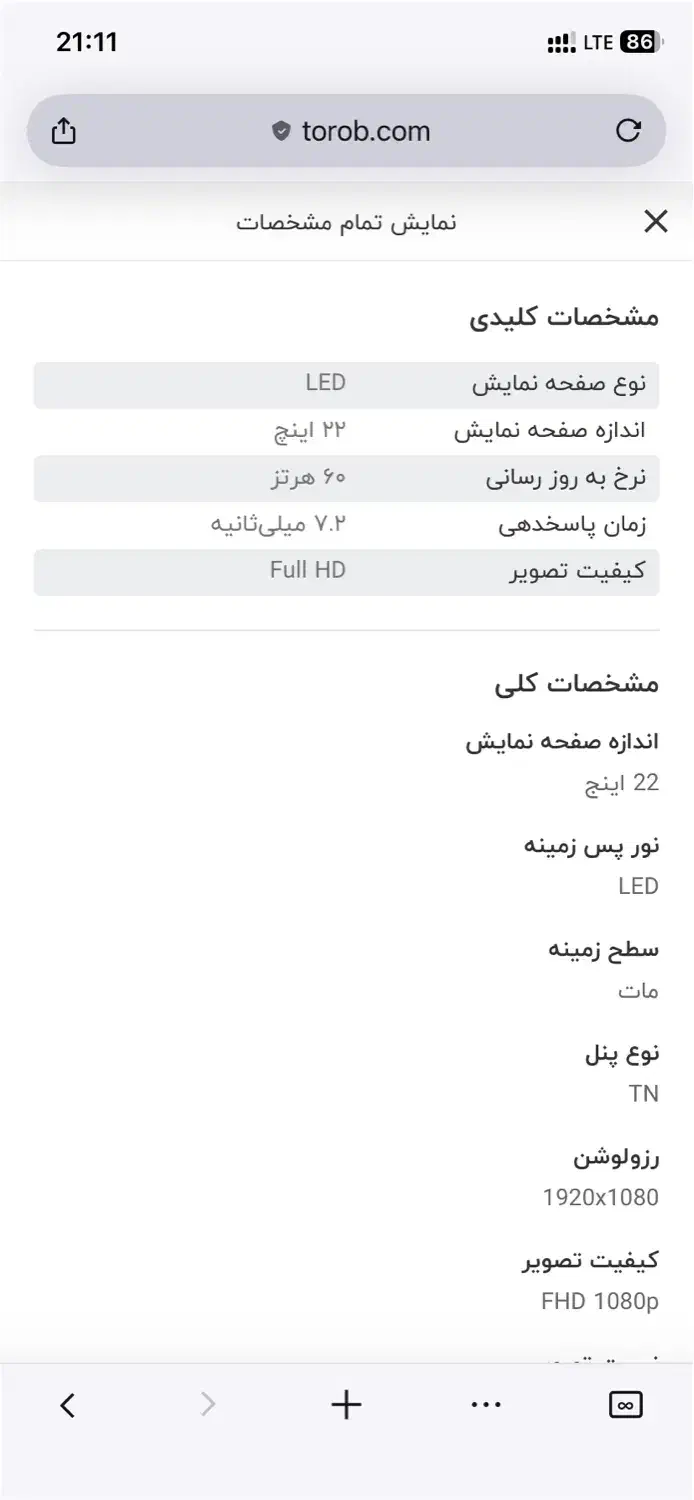Open a new browser tab
694x1500 pixels.
(346, 1405)
